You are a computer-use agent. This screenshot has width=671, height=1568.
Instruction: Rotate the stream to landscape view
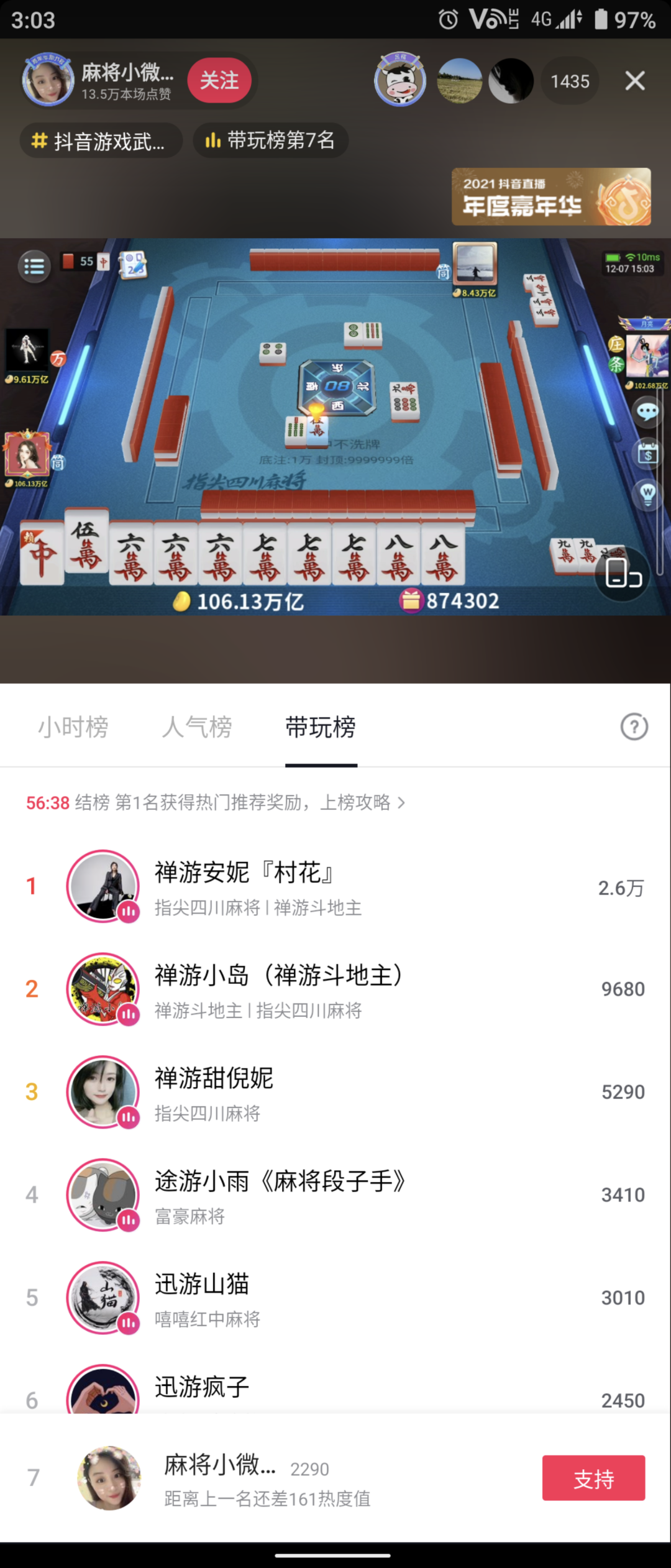pos(623,573)
